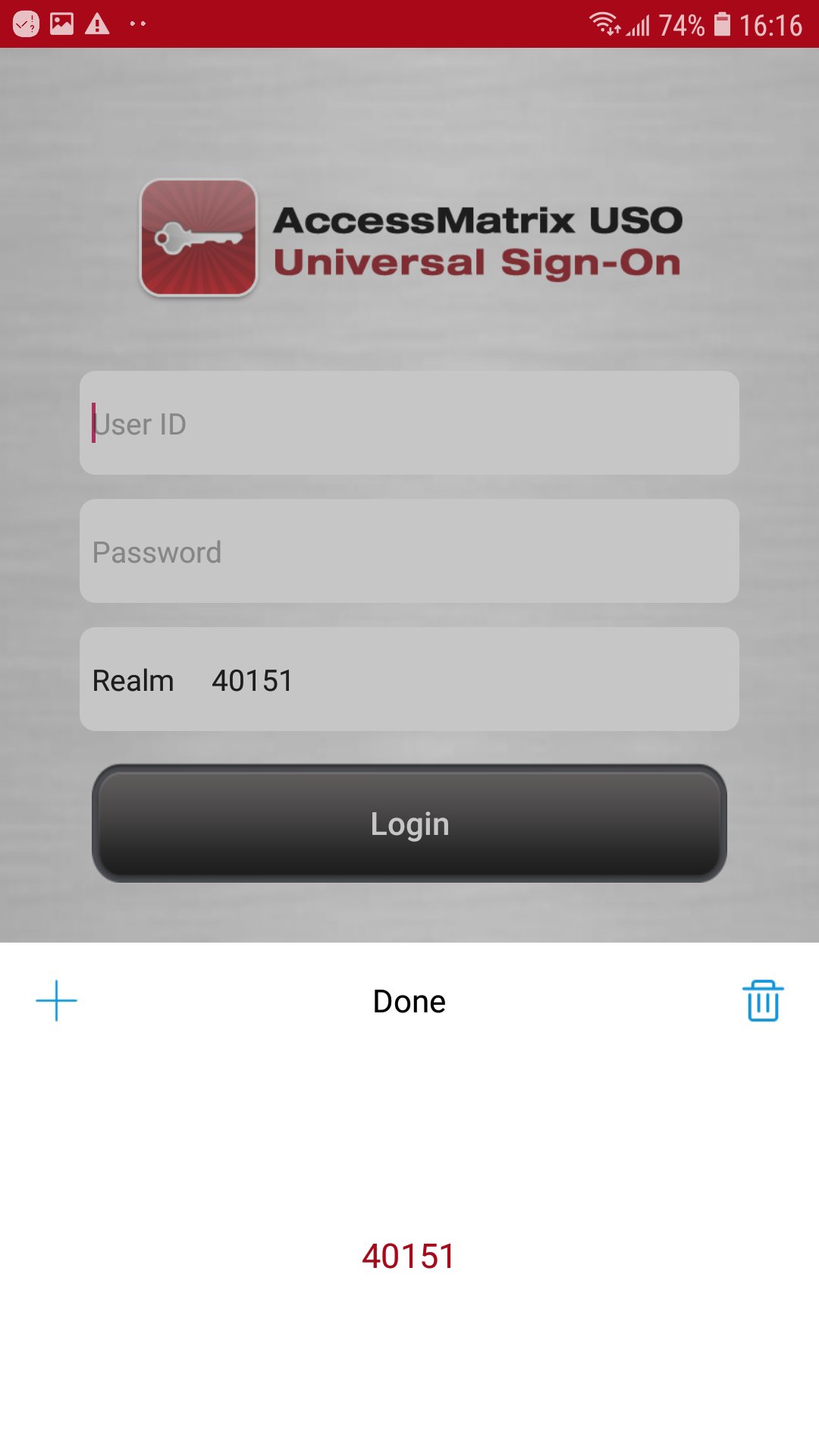
Task: Tap the plus icon to add a realm
Action: pyautogui.click(x=56, y=1001)
